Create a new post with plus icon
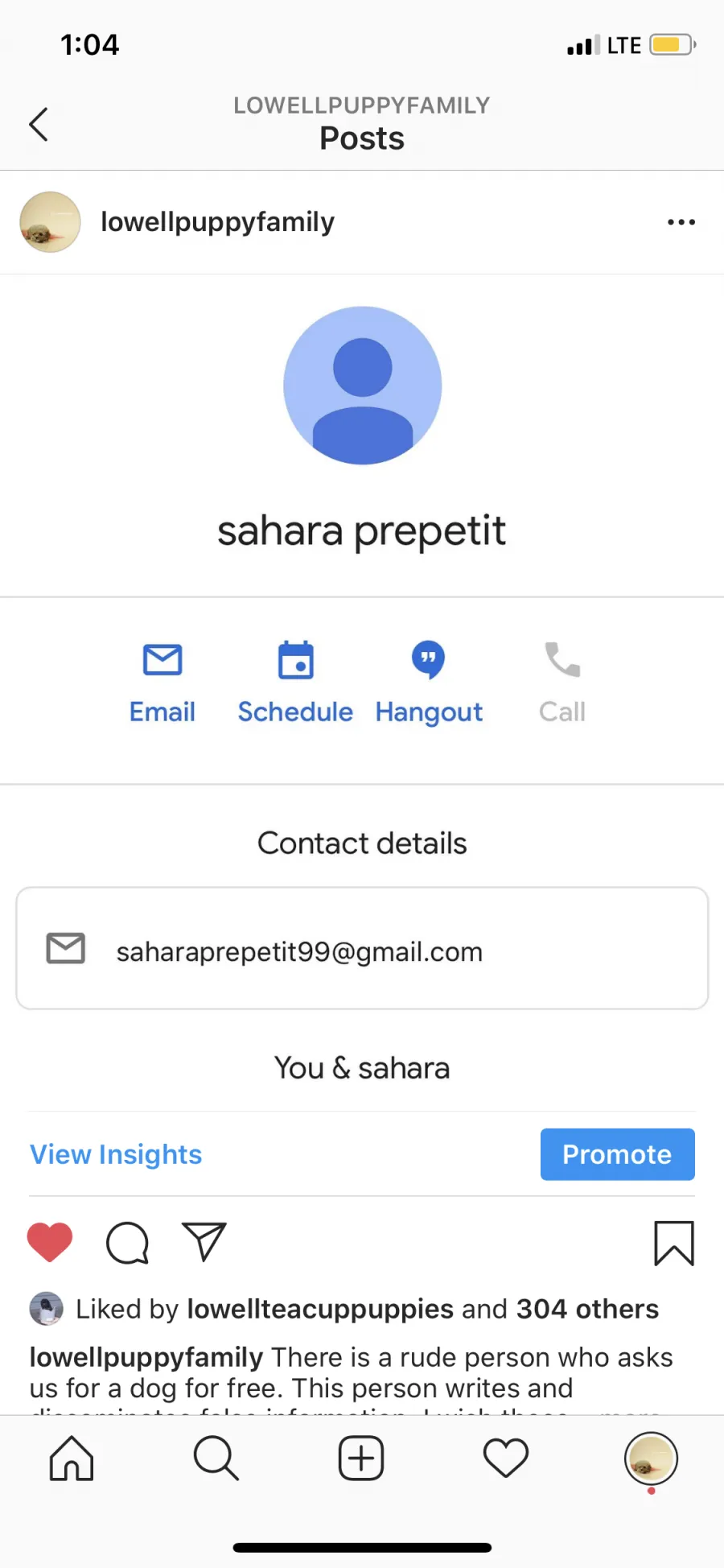This screenshot has height=1568, width=724. (x=361, y=1458)
